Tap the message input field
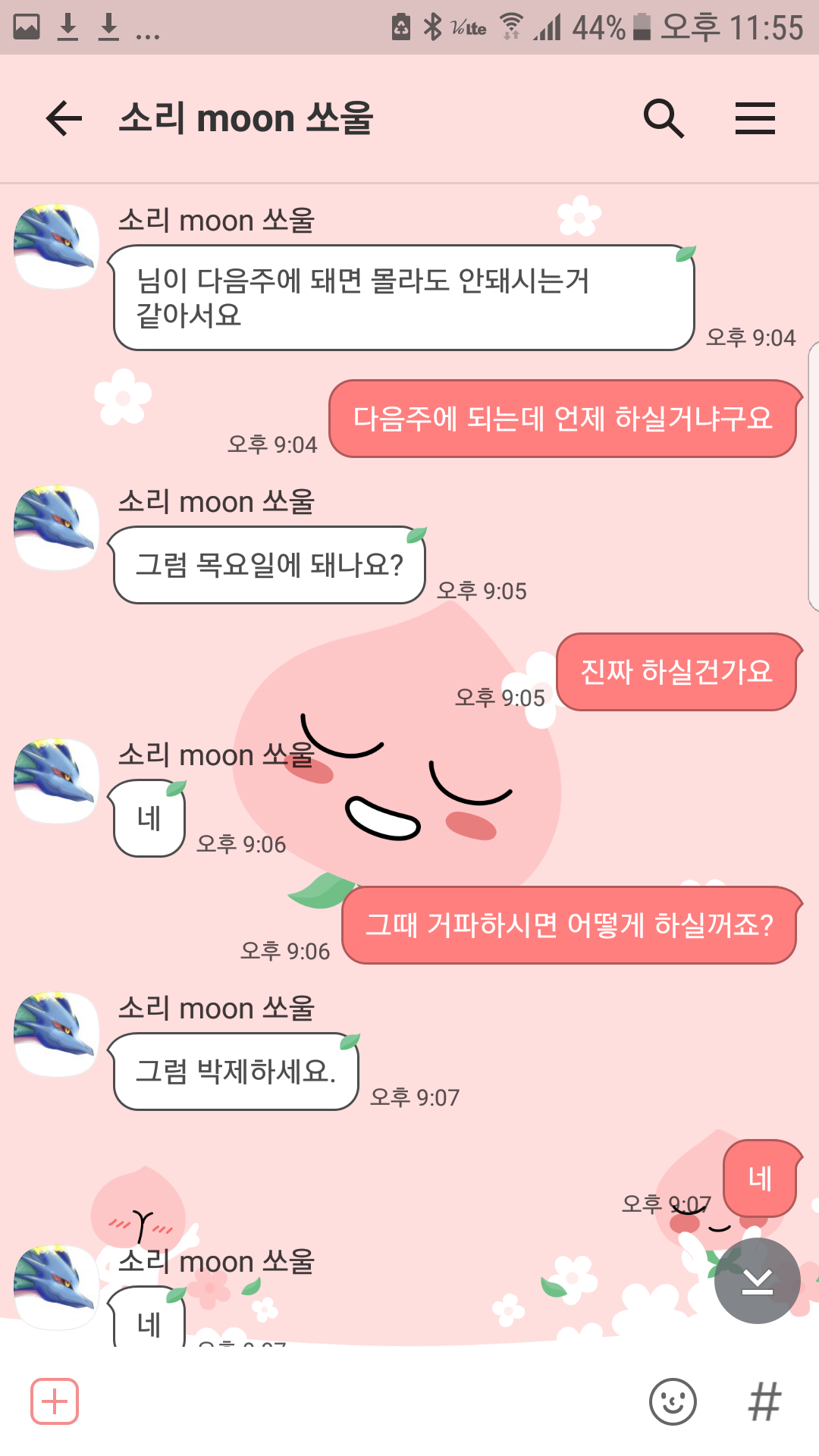The height and width of the screenshot is (1456, 819). pos(364,1401)
